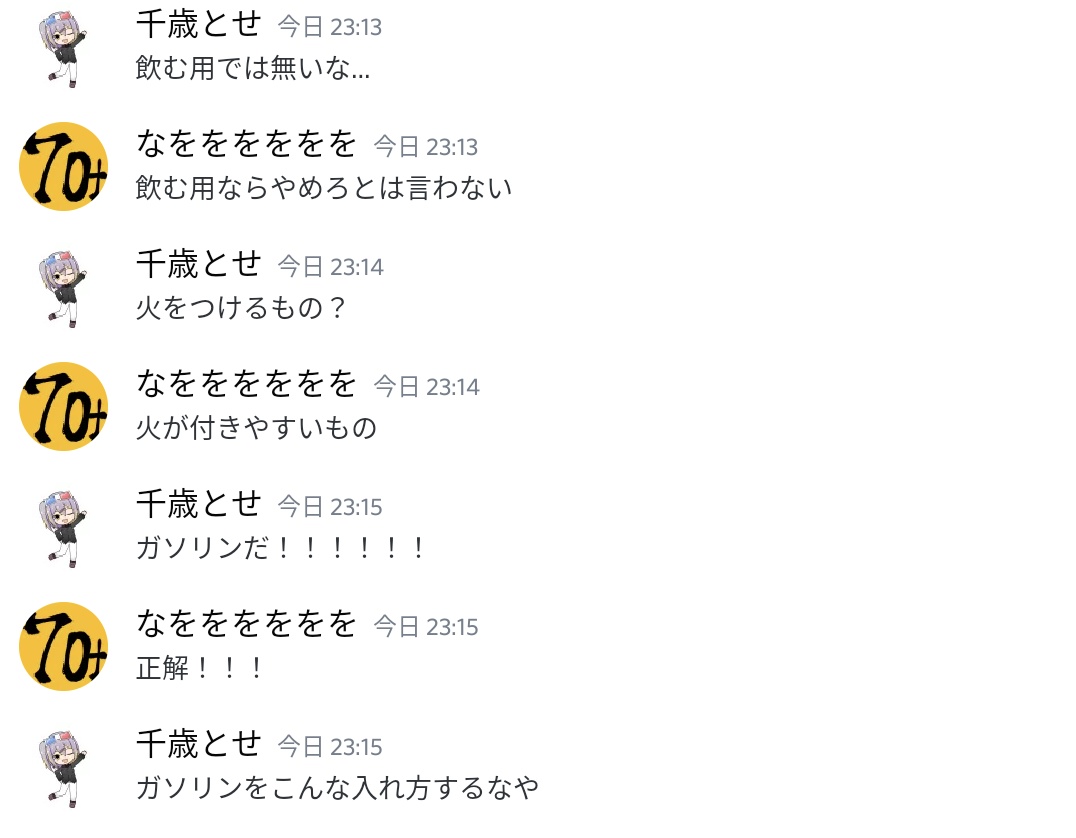This screenshot has width=1076, height=838.
Task: Open 千歳とせ's avatar beside 'ガソリンだ！！！！！！'
Action: (x=63, y=527)
